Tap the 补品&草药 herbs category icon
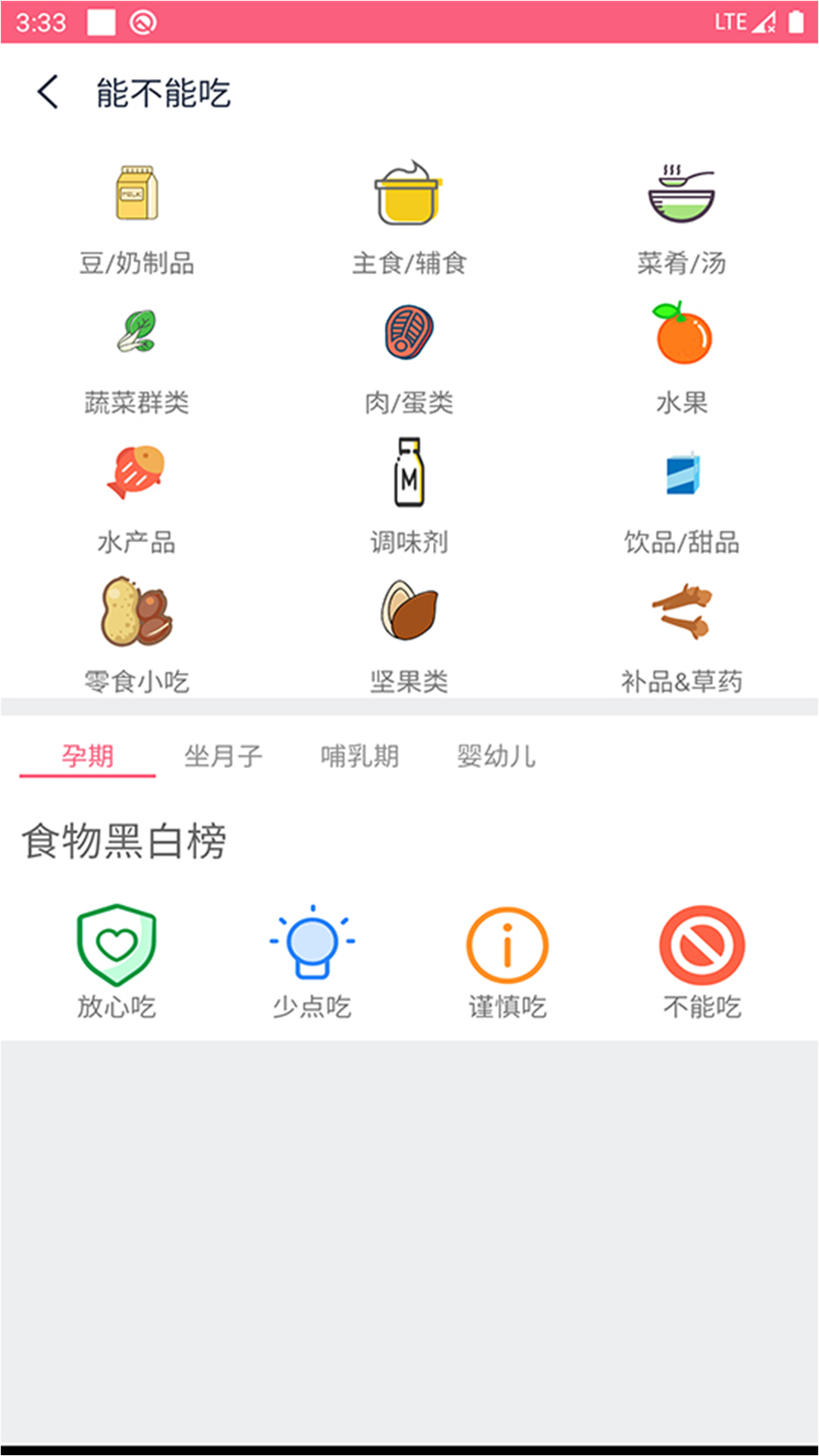 [x=681, y=613]
